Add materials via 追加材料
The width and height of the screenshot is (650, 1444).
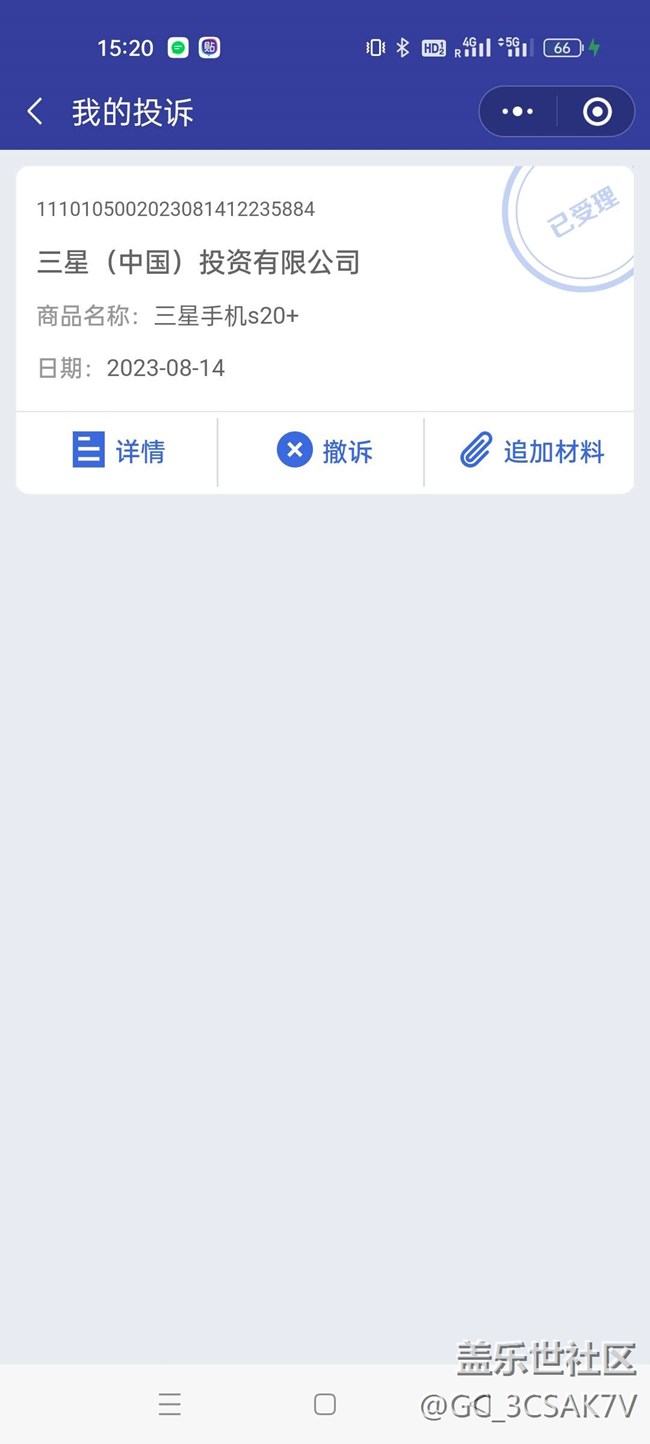pyautogui.click(x=531, y=451)
